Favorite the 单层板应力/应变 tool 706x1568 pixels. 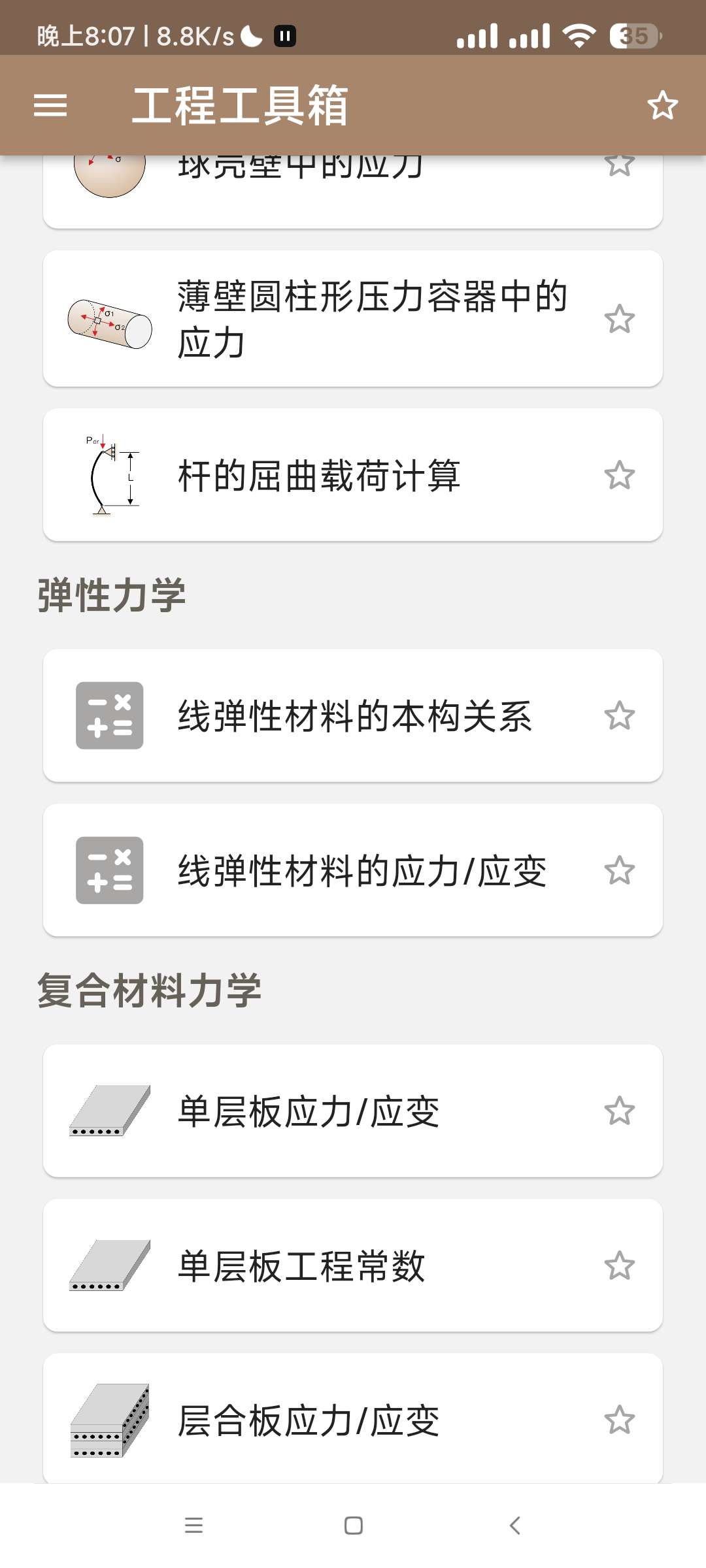(x=619, y=1111)
